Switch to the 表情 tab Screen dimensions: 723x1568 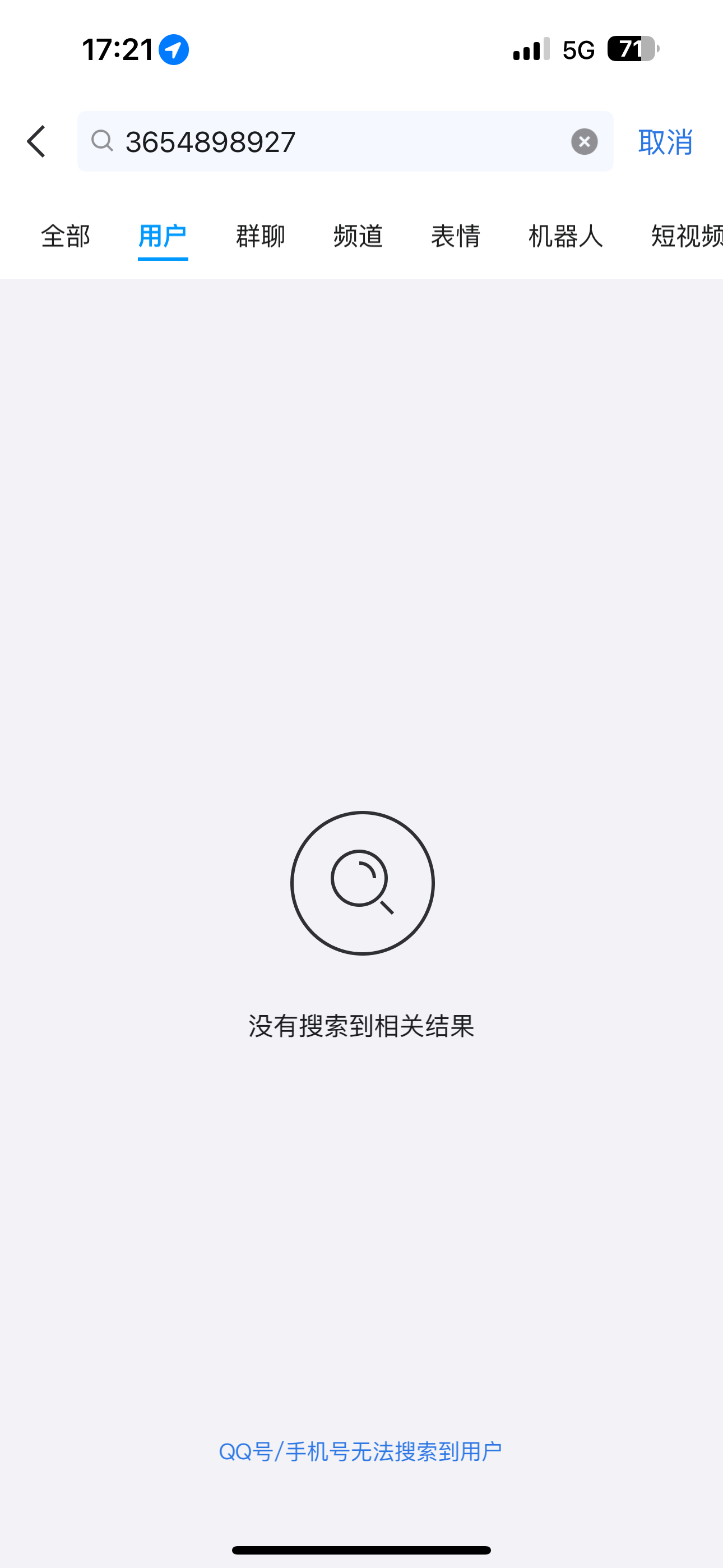pos(455,236)
